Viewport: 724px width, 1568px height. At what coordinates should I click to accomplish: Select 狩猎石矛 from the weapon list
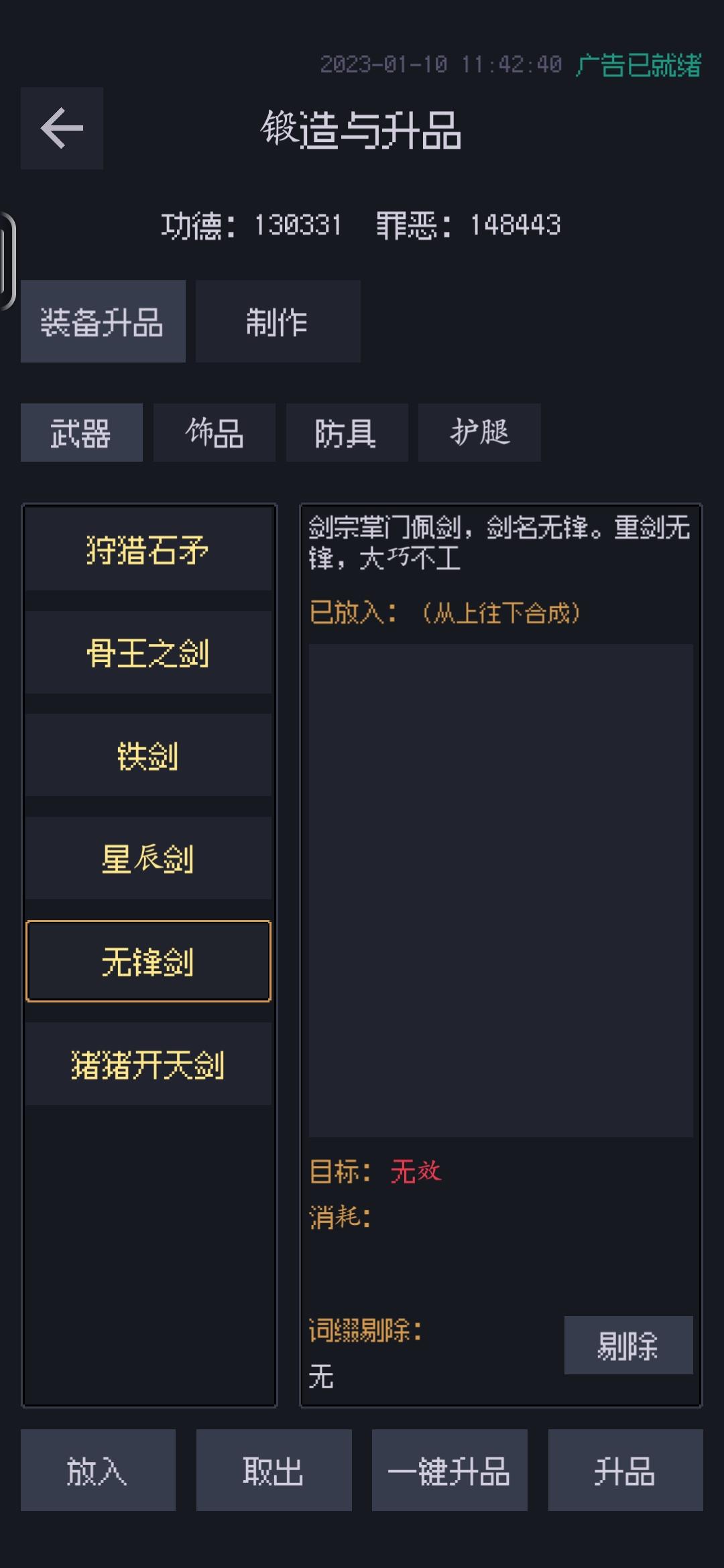148,549
